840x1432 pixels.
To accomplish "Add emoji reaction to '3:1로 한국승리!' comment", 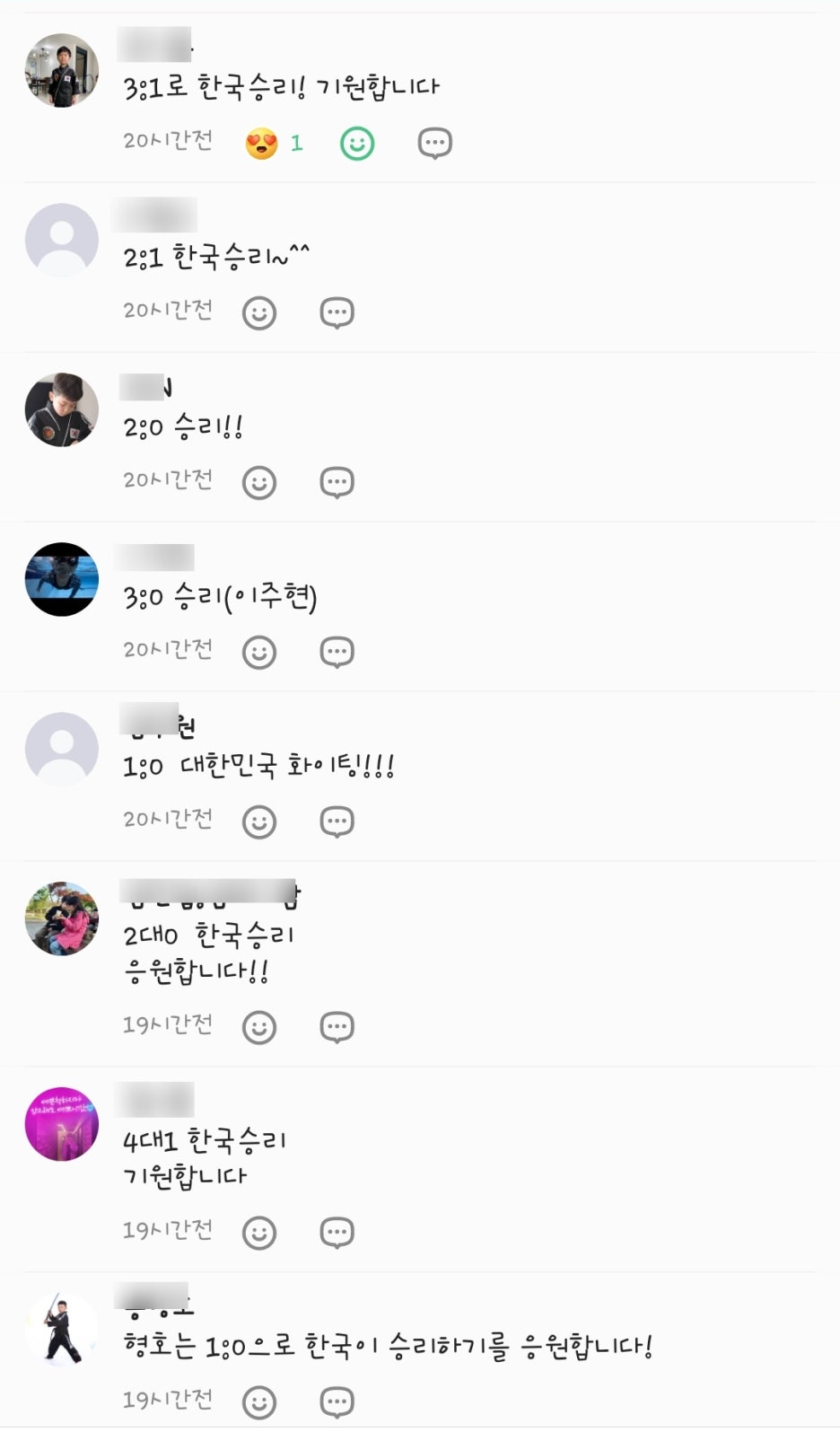I will [356, 144].
